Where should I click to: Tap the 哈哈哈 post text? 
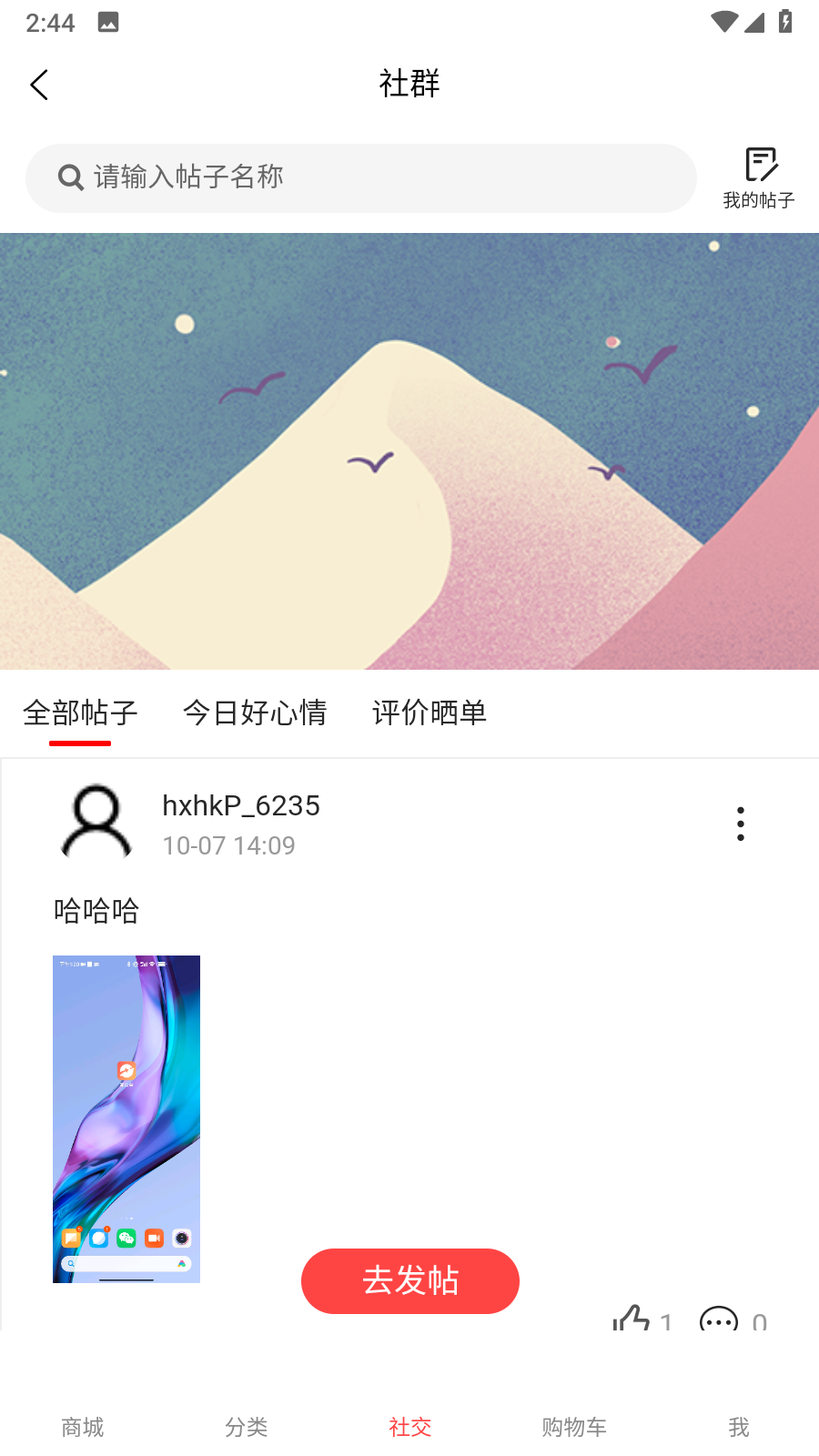click(x=95, y=911)
